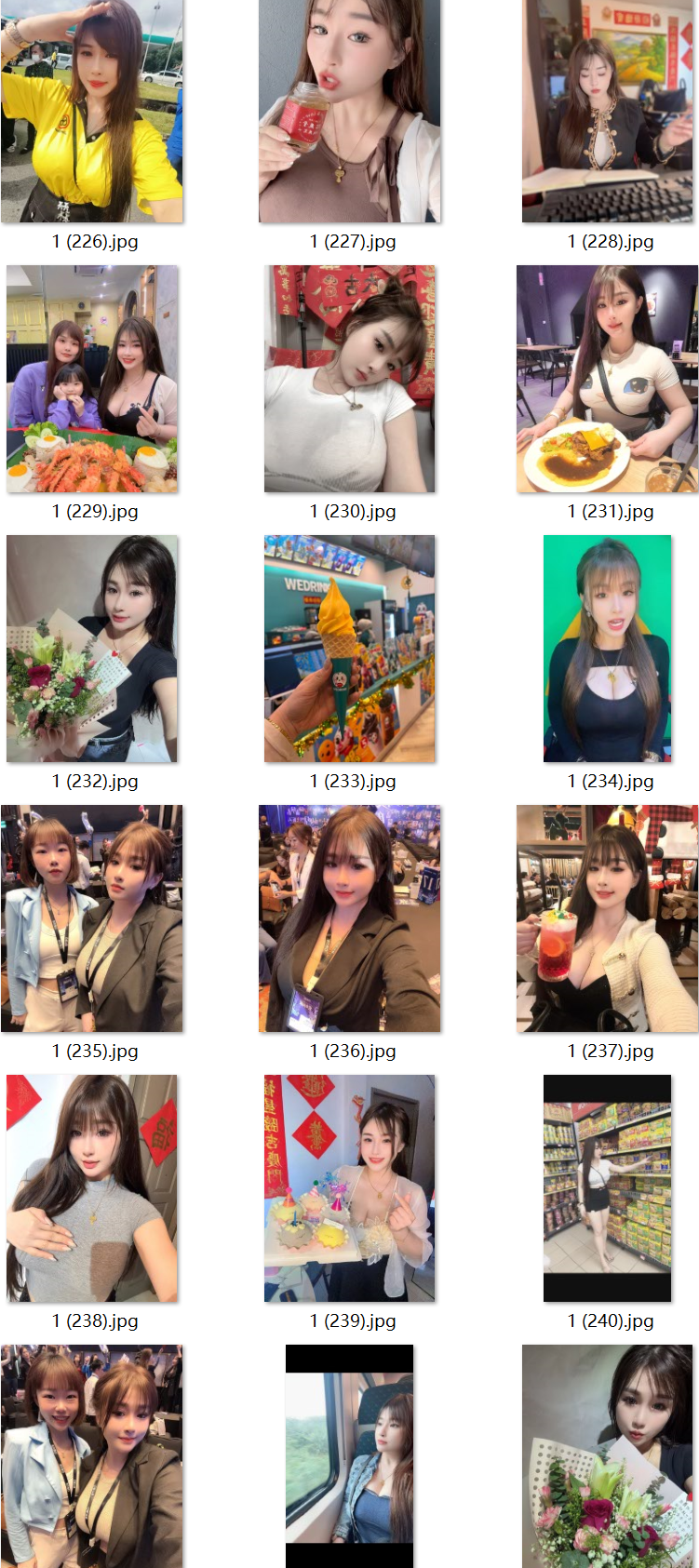The width and height of the screenshot is (699, 1568).
Task: View the picture 1 (229).jpg
Action: (x=92, y=379)
